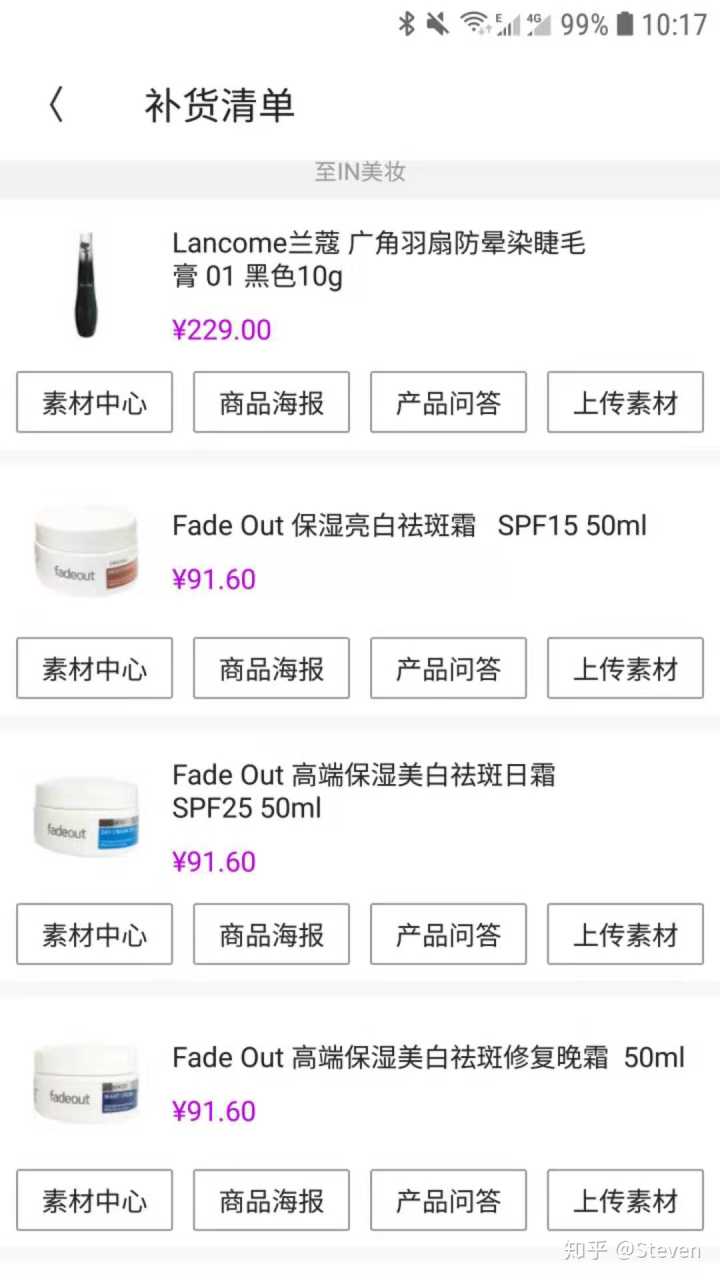The width and height of the screenshot is (720, 1280).
Task: View Fade Out 保湿亮白祛斑霜 SPF15 product
Action: (x=408, y=526)
